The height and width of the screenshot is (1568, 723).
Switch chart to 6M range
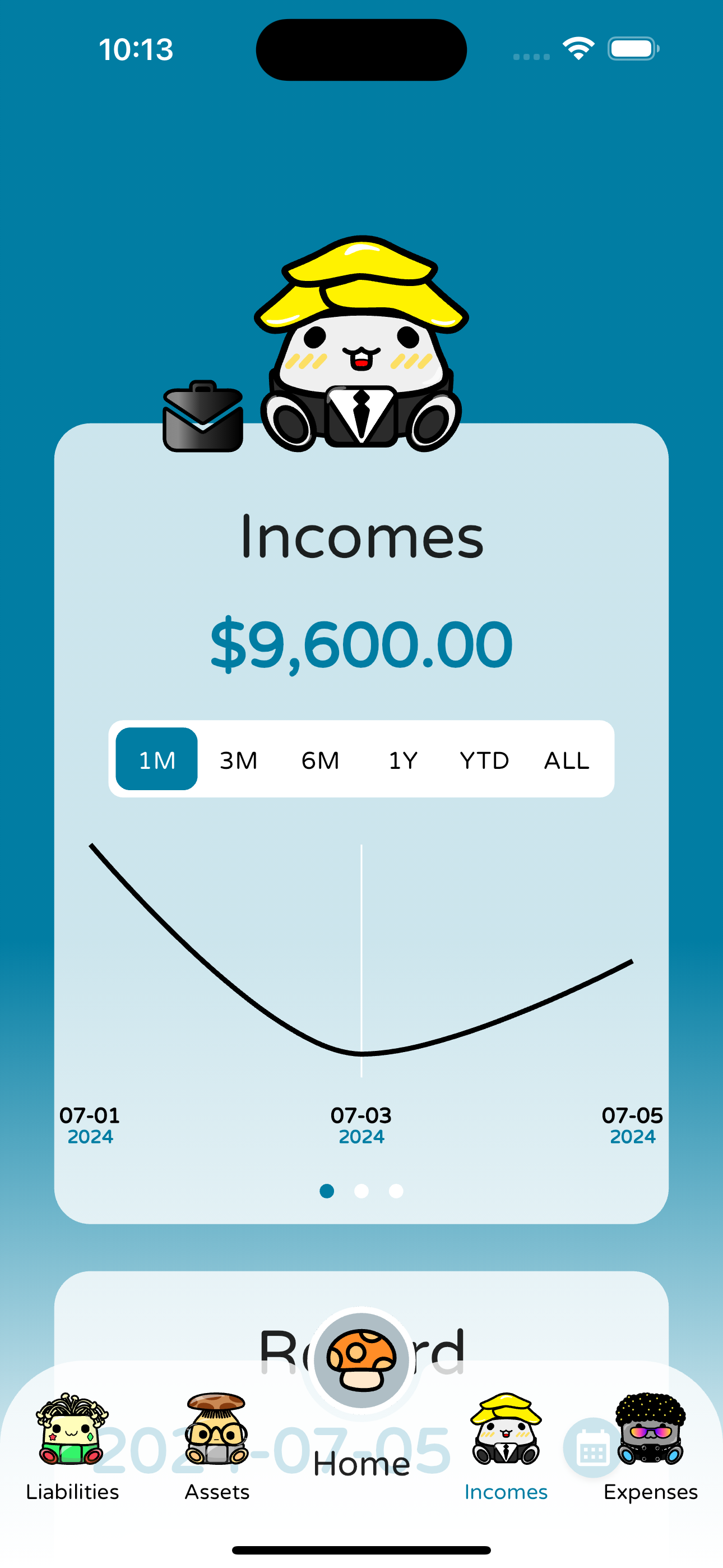tap(320, 759)
